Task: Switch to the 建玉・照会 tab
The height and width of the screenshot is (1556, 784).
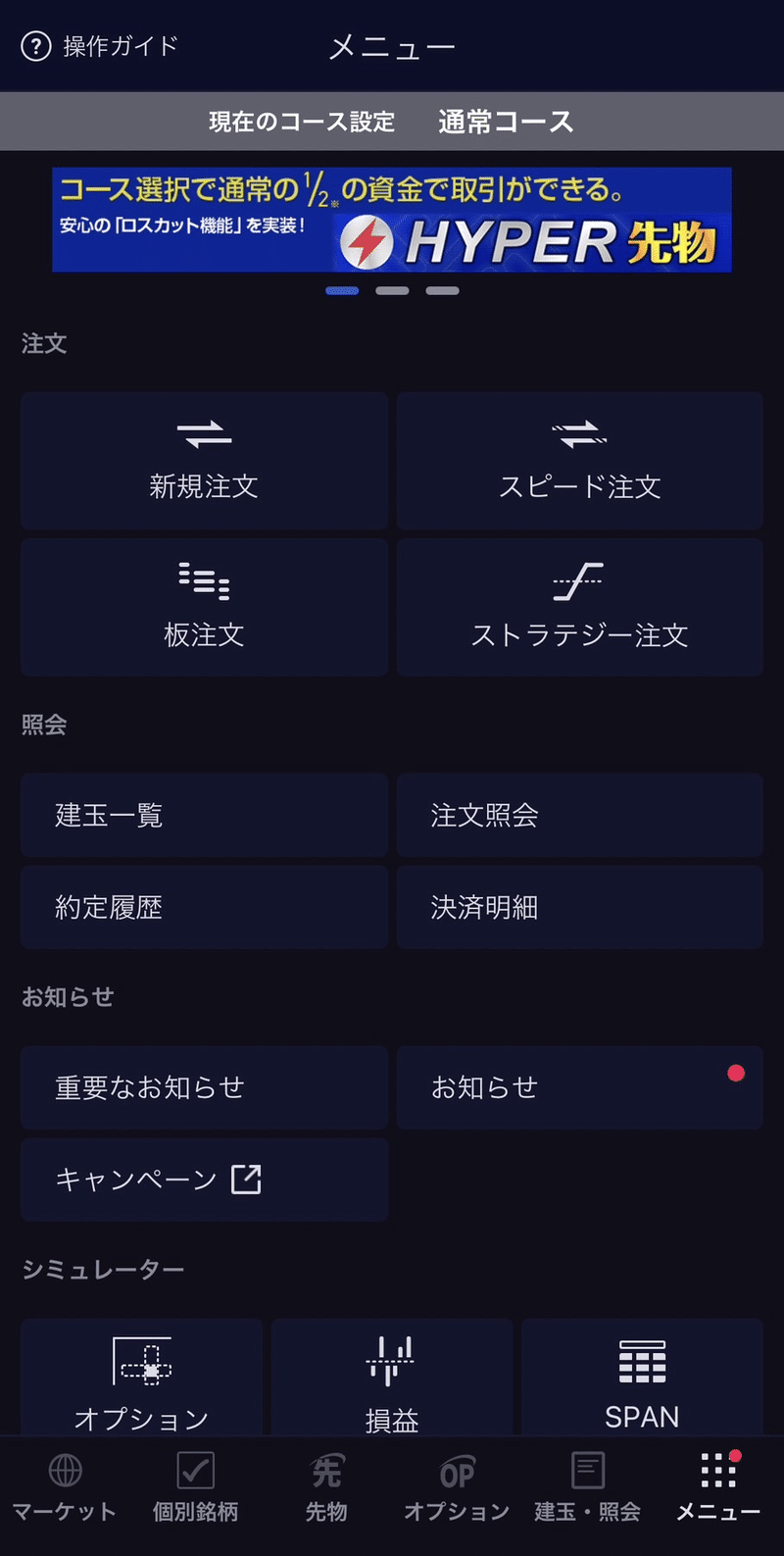Action: point(587,1487)
